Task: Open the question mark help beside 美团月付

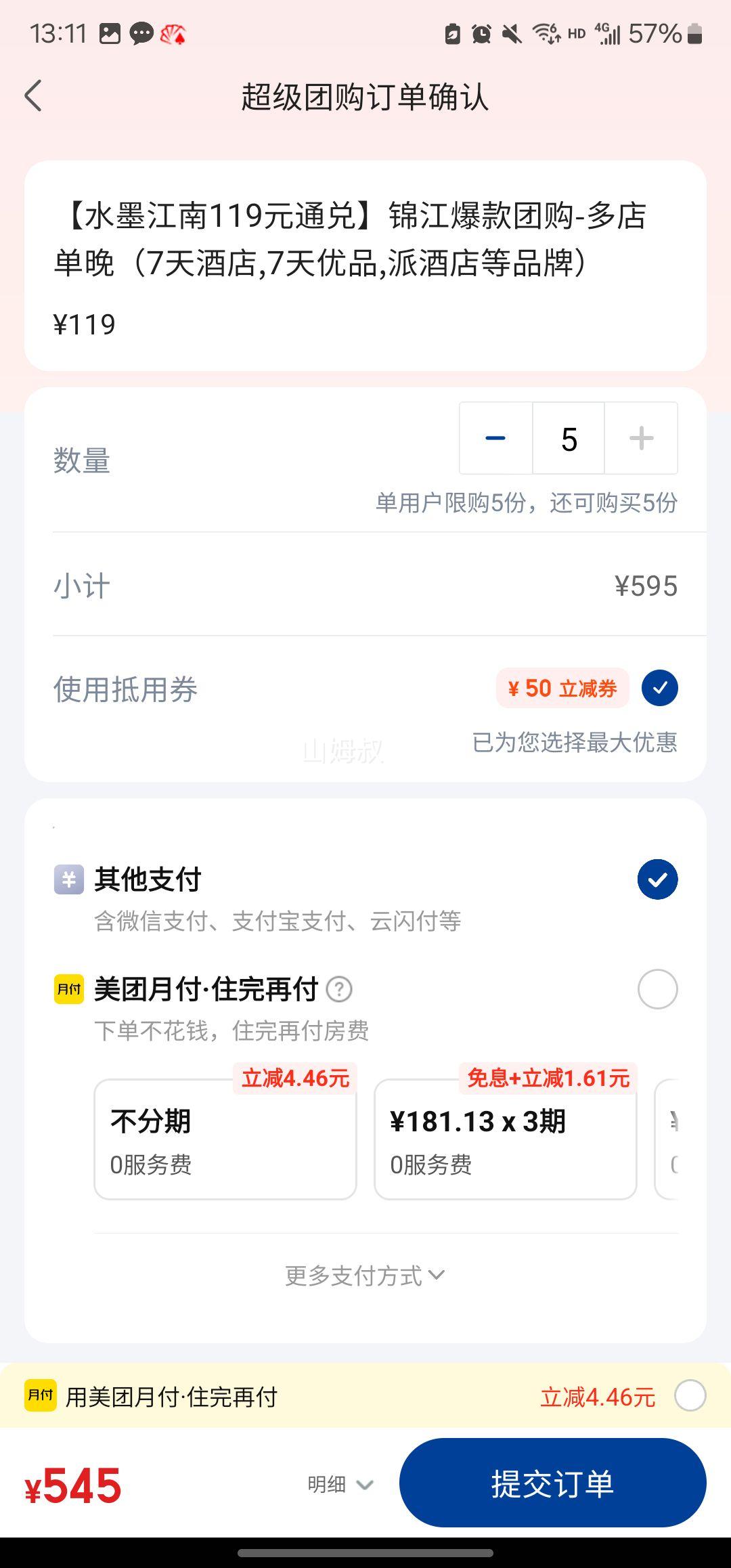Action: pyautogui.click(x=340, y=989)
